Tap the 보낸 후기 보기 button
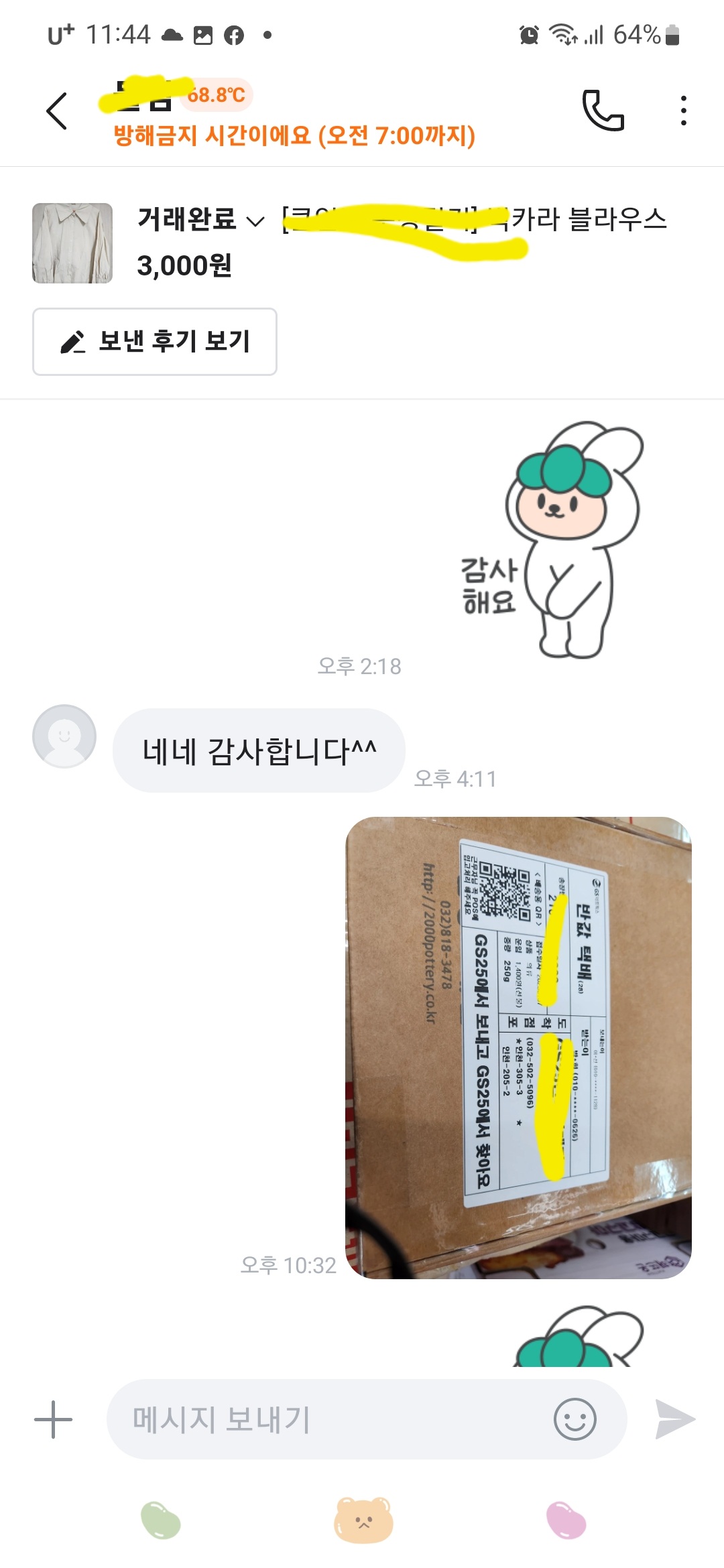 pyautogui.click(x=155, y=342)
